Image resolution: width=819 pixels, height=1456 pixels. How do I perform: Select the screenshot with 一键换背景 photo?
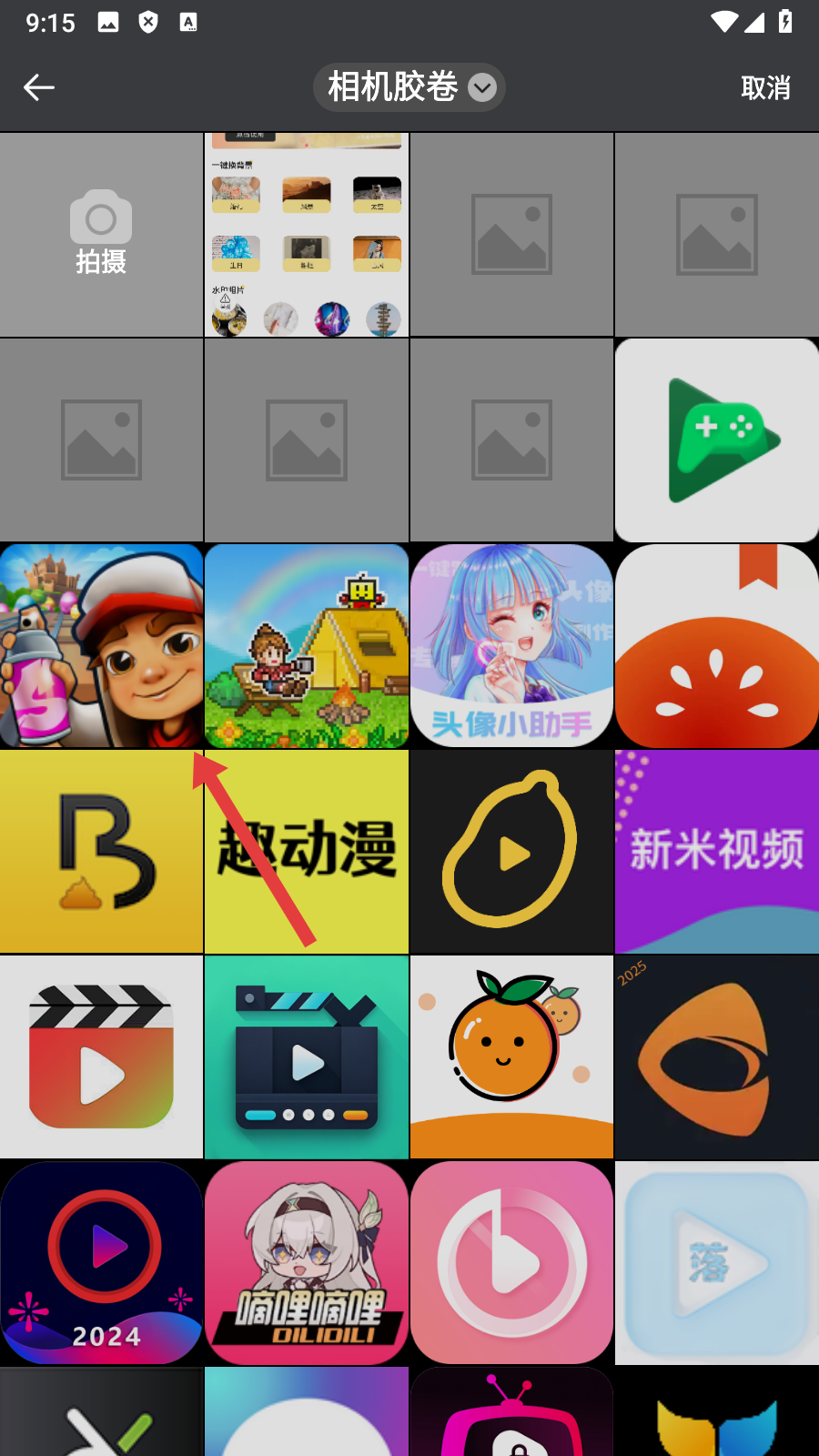(x=307, y=235)
